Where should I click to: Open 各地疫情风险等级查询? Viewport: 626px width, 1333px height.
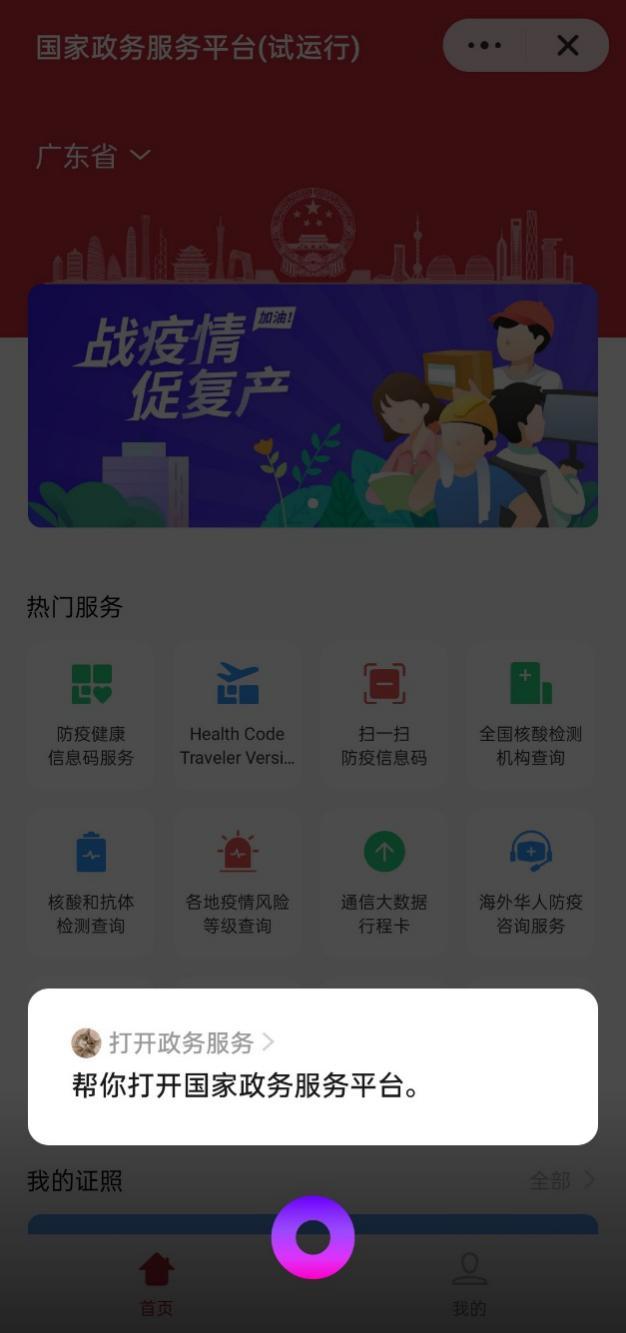(237, 880)
